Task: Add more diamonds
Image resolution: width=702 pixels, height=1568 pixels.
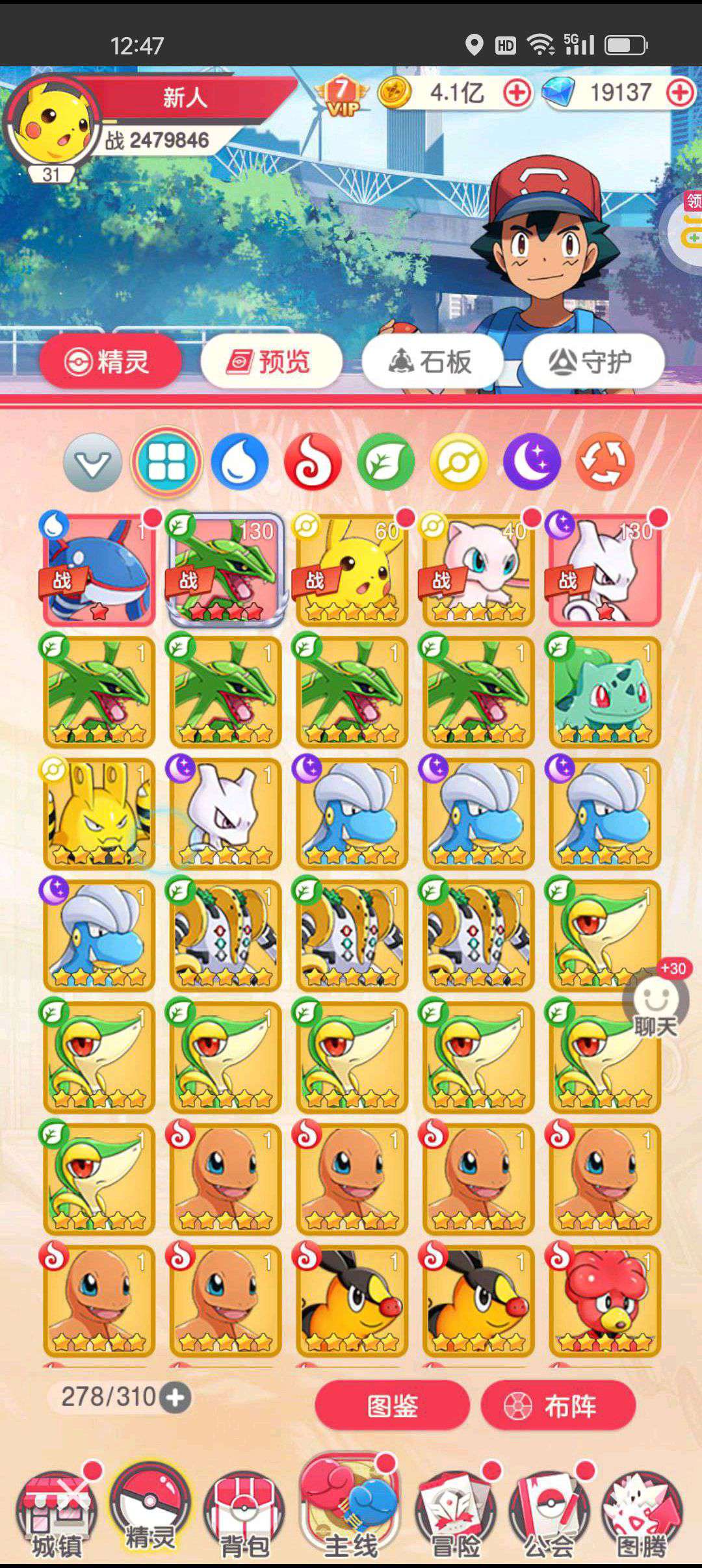Action: [681, 94]
